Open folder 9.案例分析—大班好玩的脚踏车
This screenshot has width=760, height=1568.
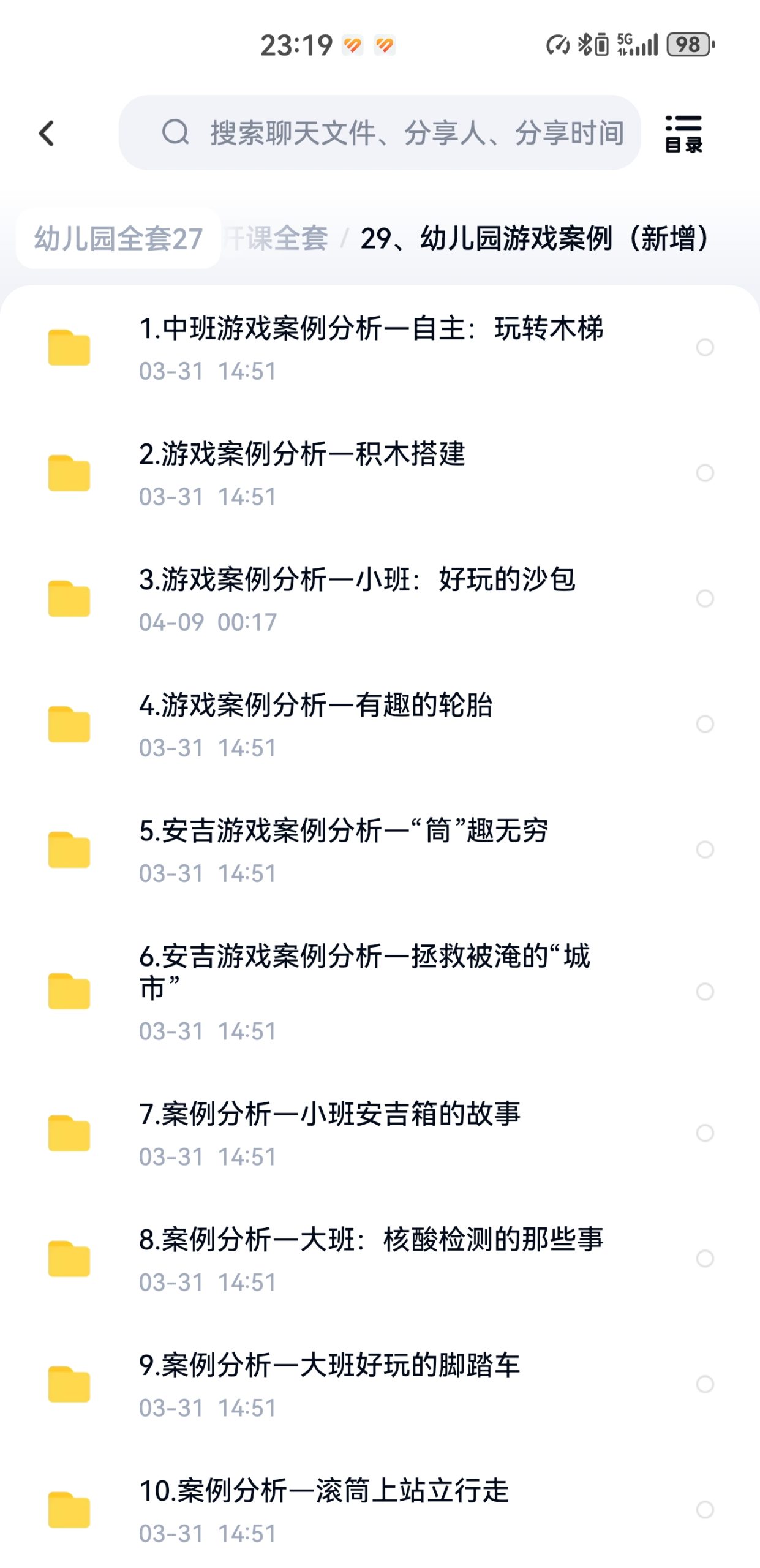[380, 1385]
